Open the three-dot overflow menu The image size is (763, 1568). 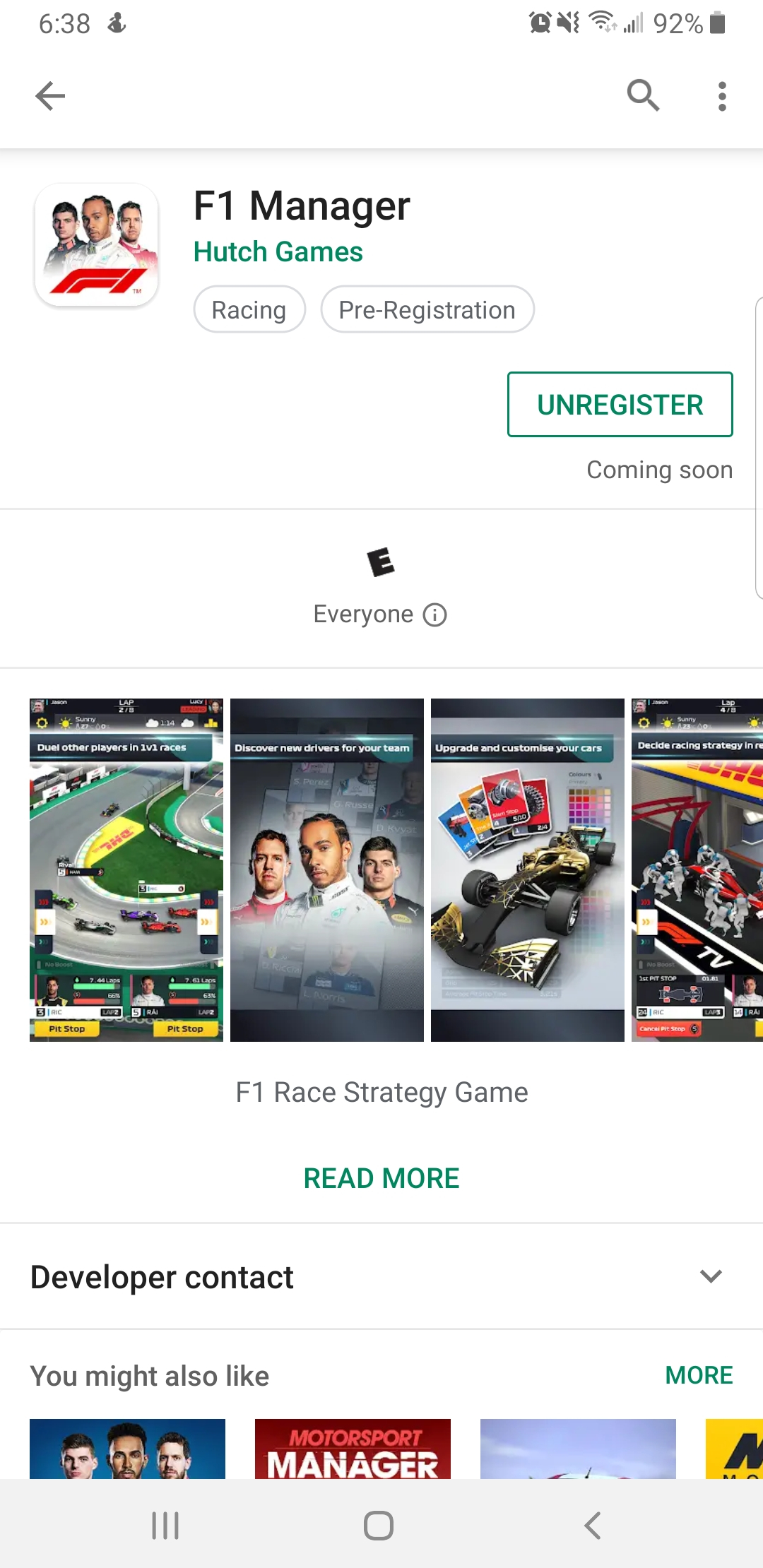(x=721, y=96)
